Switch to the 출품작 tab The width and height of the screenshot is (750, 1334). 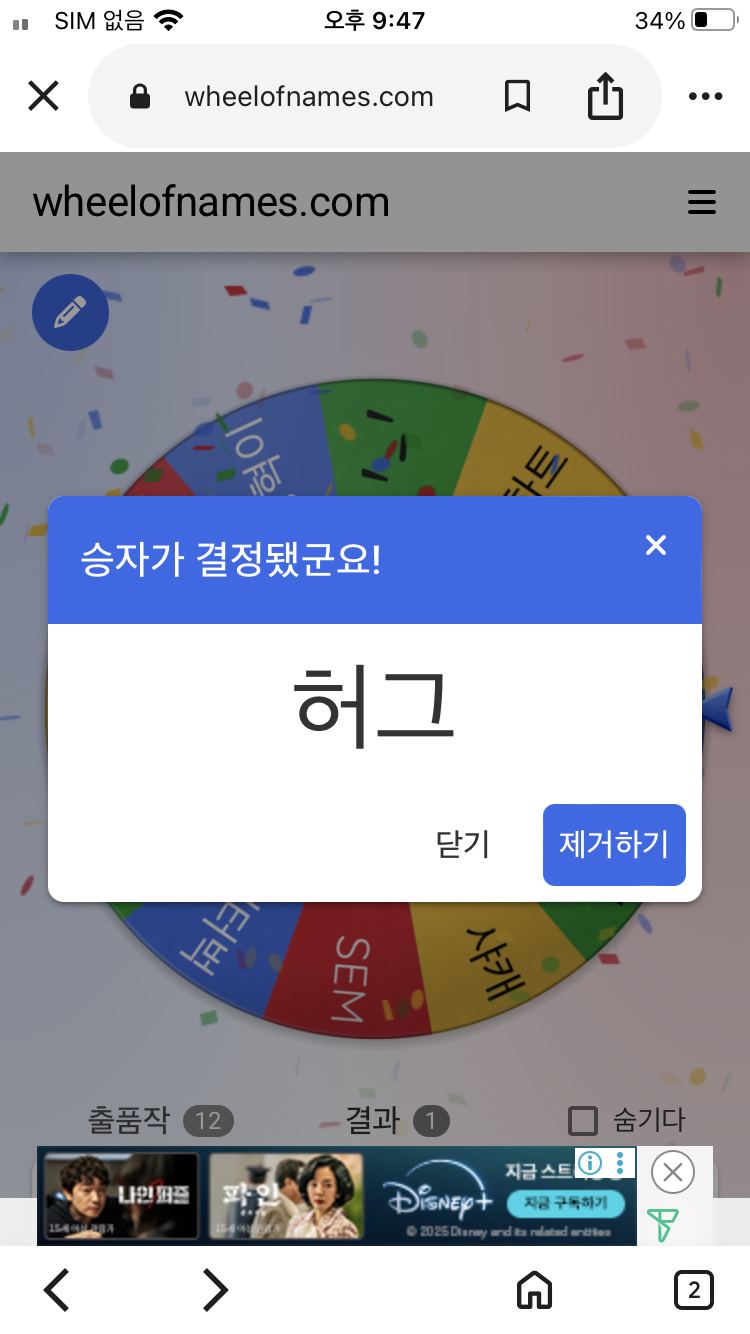(160, 1120)
